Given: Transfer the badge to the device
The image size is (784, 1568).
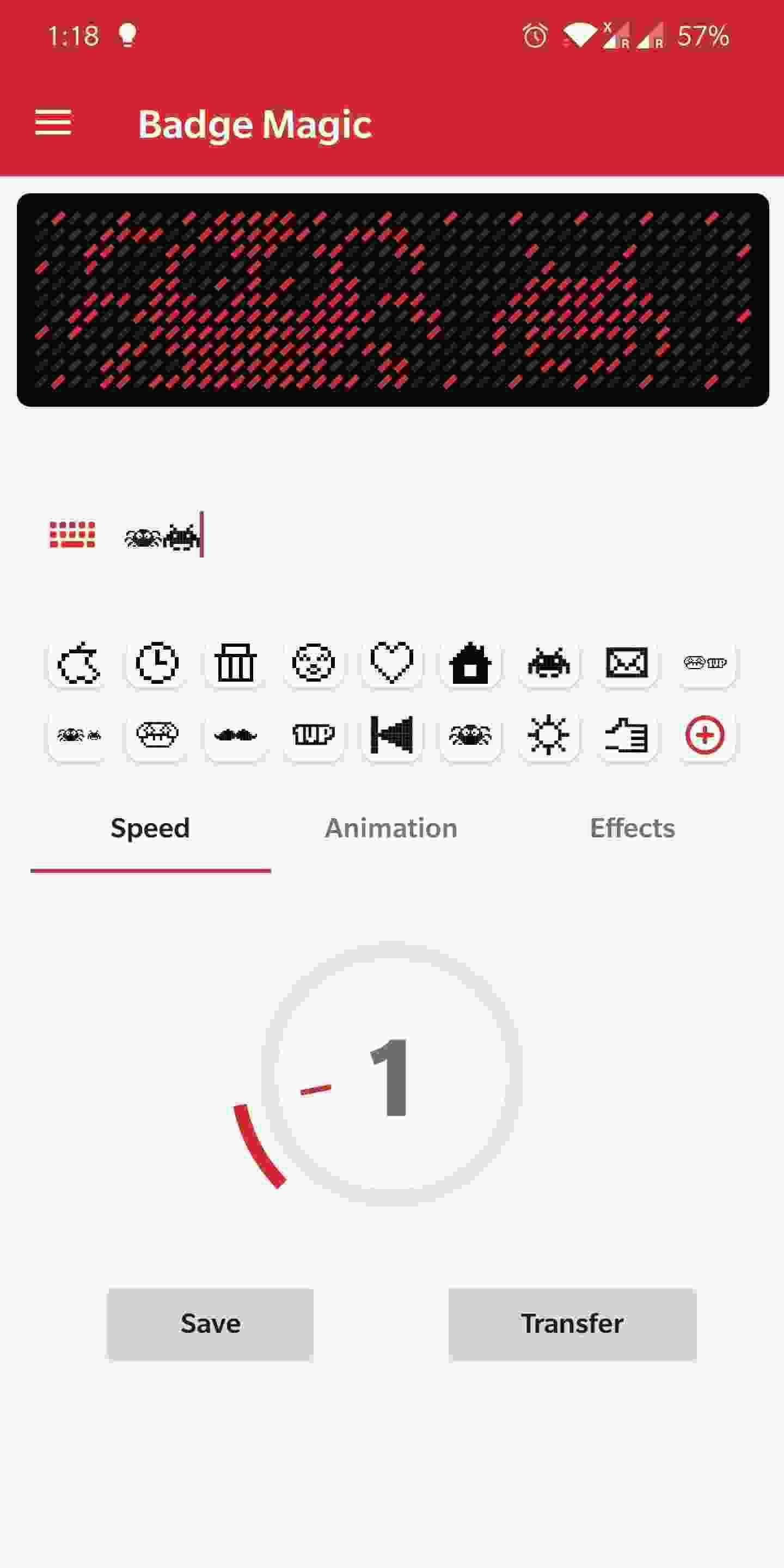Looking at the screenshot, I should click(572, 1324).
